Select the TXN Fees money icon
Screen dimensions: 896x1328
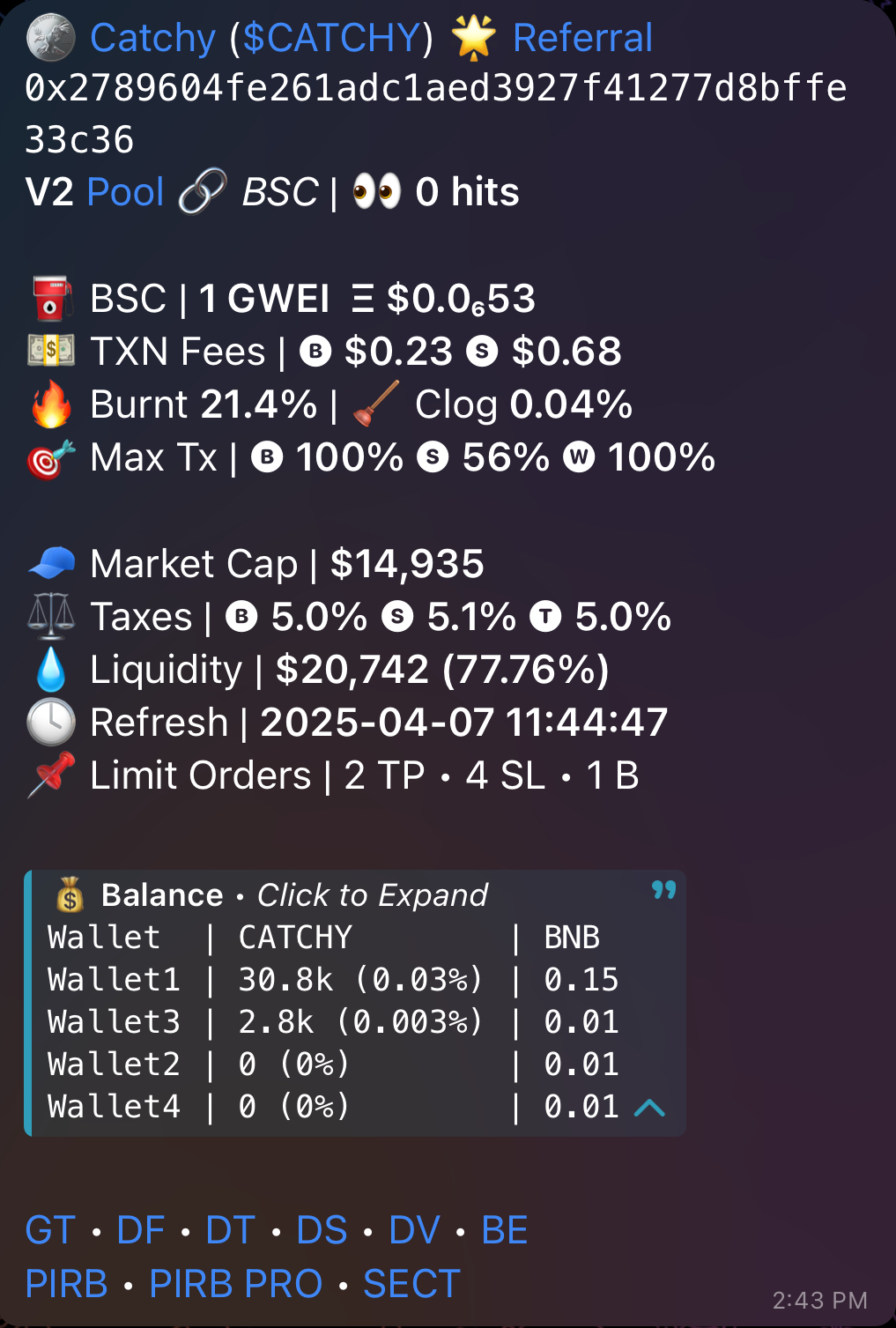click(x=49, y=352)
